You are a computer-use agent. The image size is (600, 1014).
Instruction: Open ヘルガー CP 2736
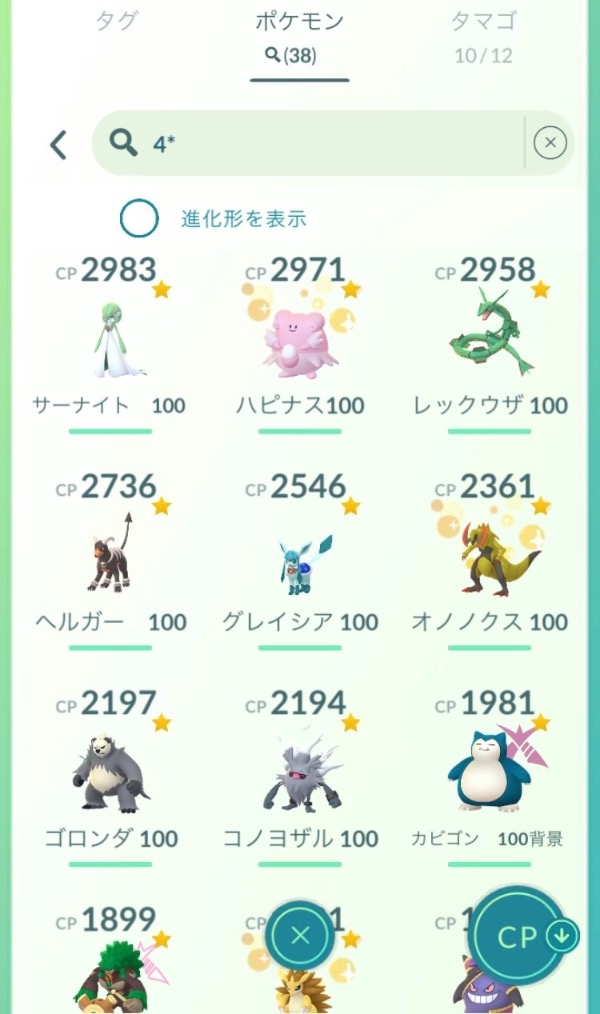[110, 557]
